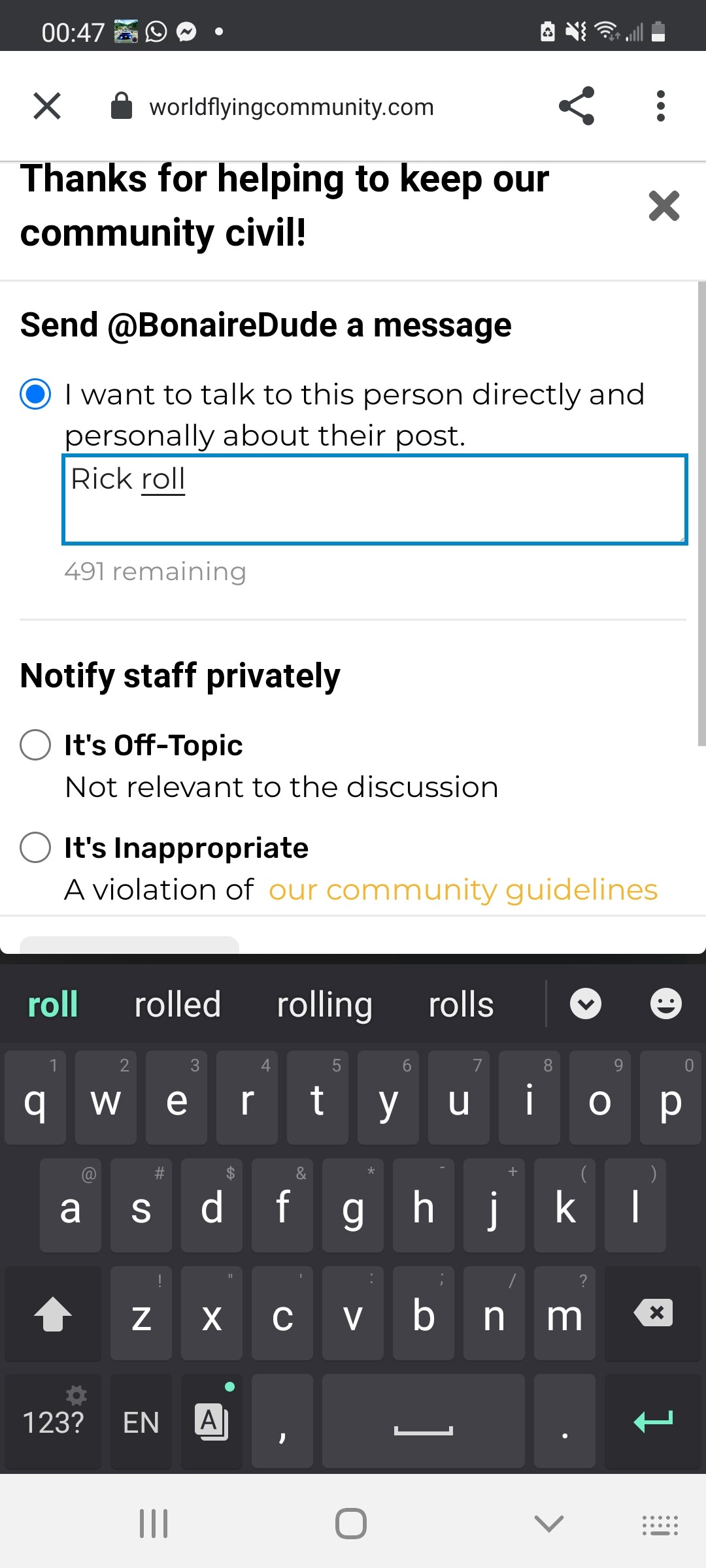Screen dimensions: 706x1568
Task: Pick the keyboard suggestion rolling
Action: click(x=324, y=1004)
